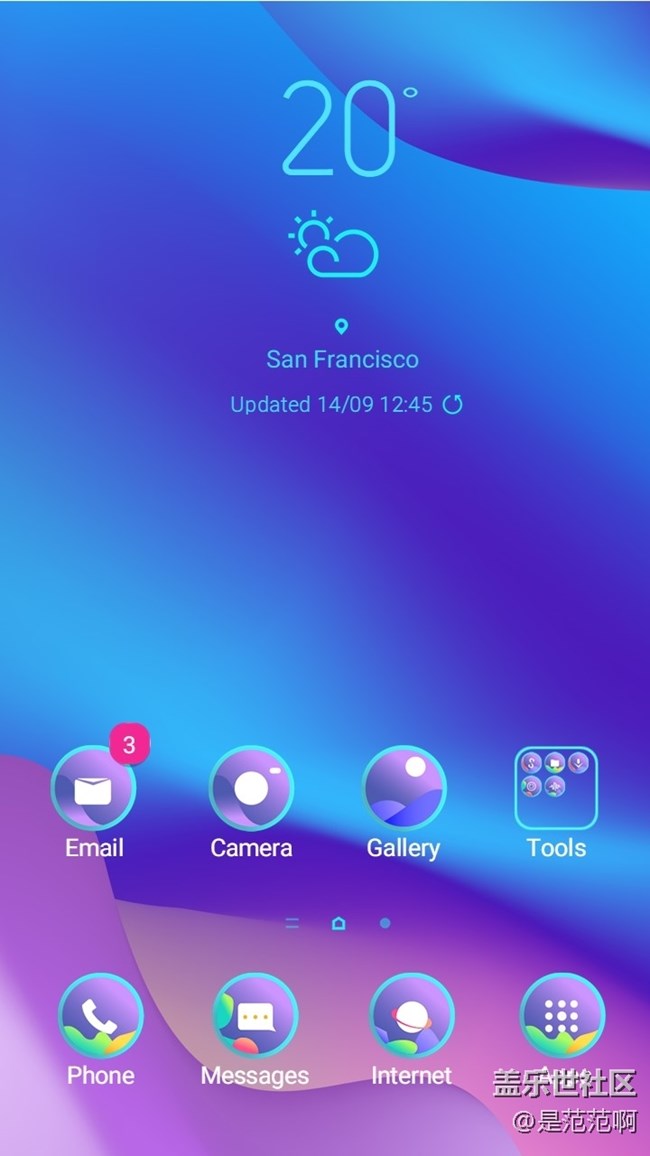Open the app drawer grid icon
650x1156 pixels.
click(562, 1016)
